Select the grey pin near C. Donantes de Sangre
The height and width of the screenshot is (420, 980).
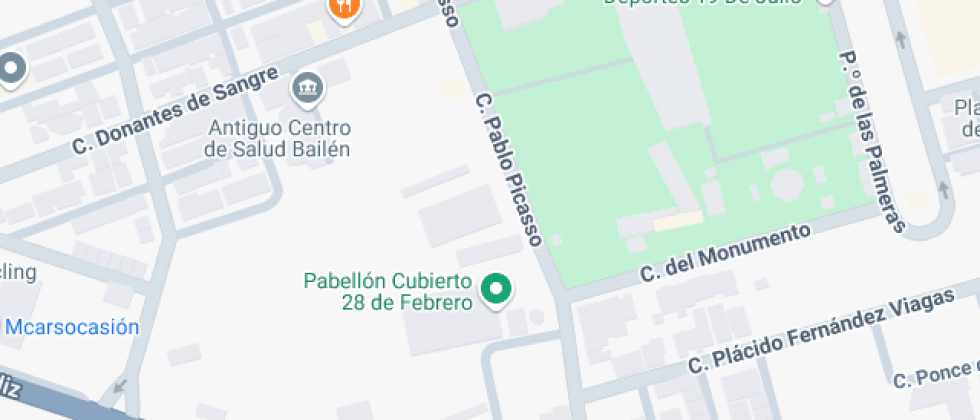(x=12, y=70)
